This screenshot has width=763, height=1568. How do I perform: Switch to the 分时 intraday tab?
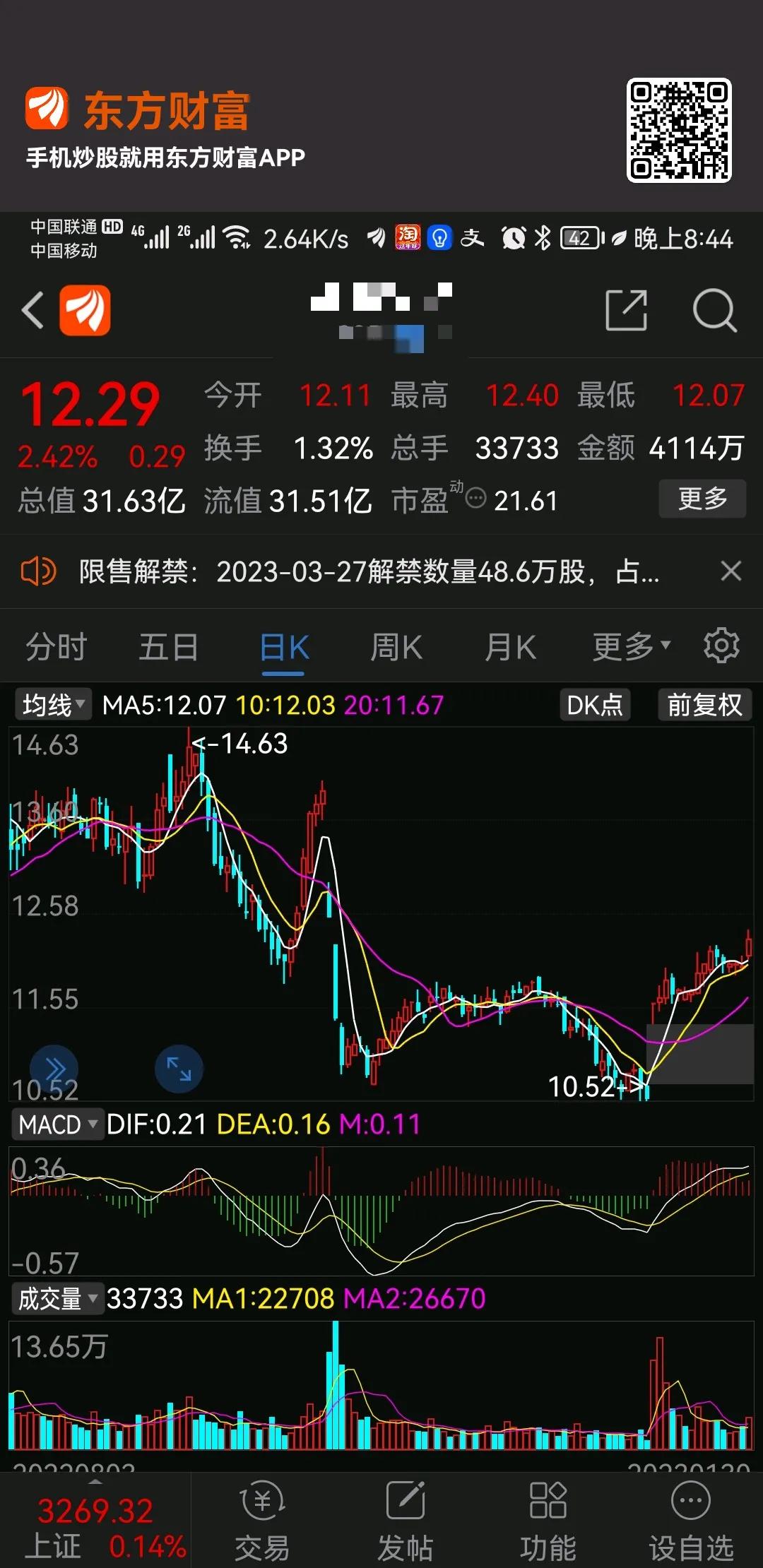point(57,647)
